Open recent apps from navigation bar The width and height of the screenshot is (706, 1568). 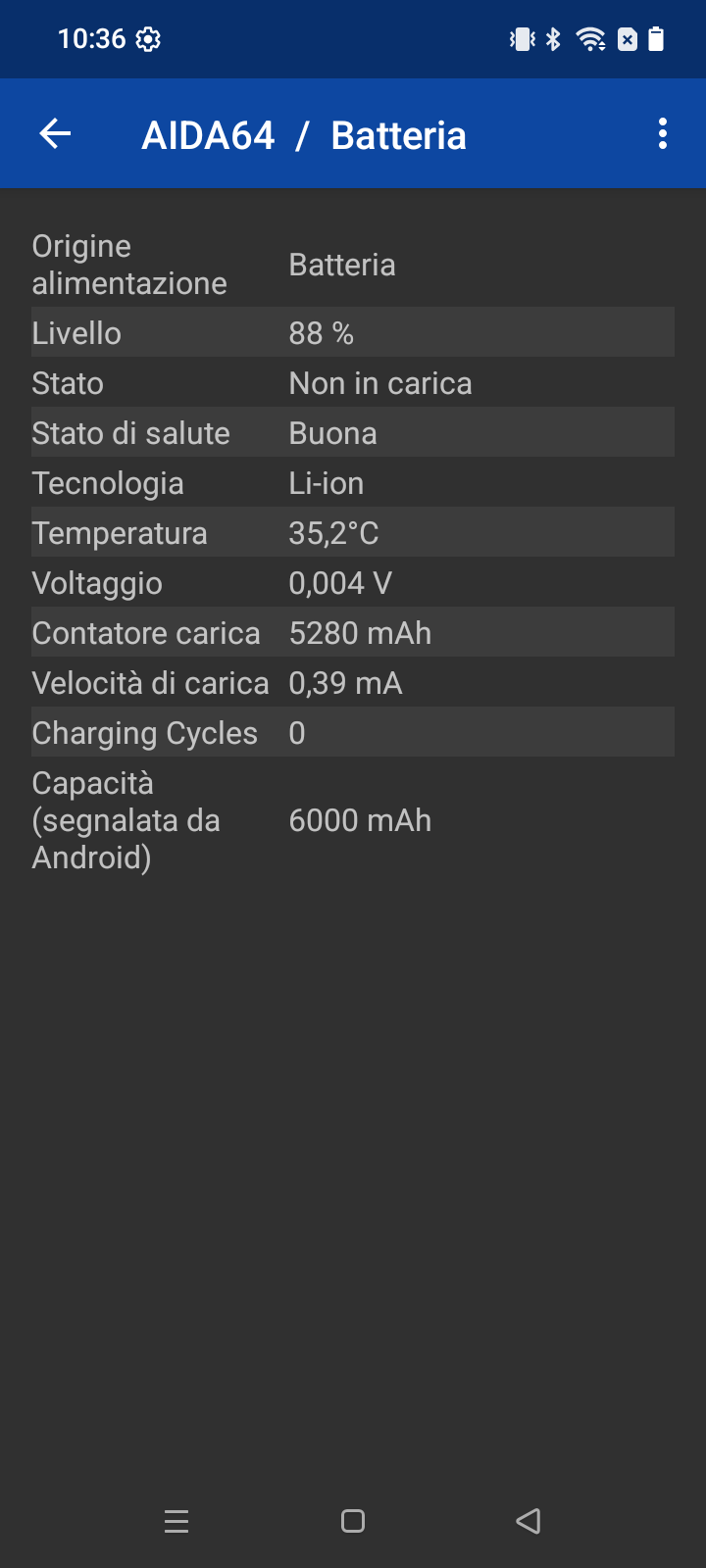click(x=176, y=1521)
